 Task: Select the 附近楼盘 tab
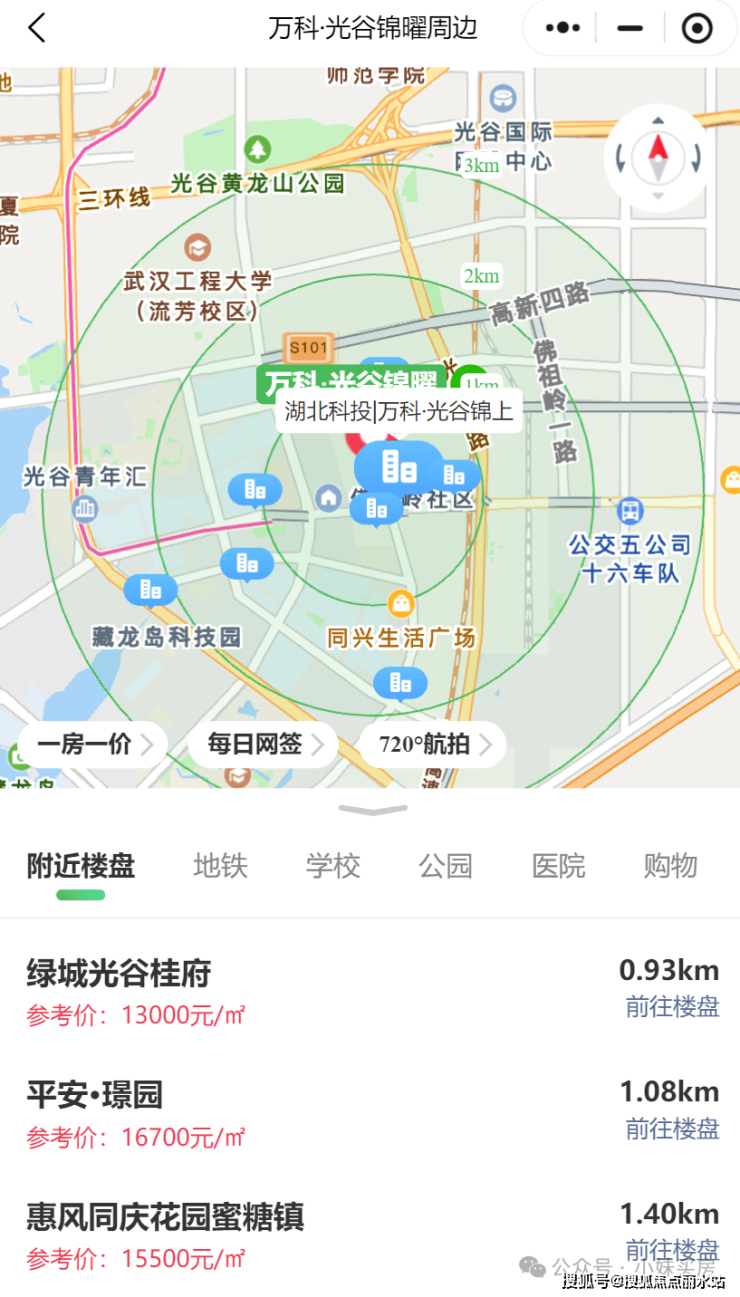coord(80,865)
